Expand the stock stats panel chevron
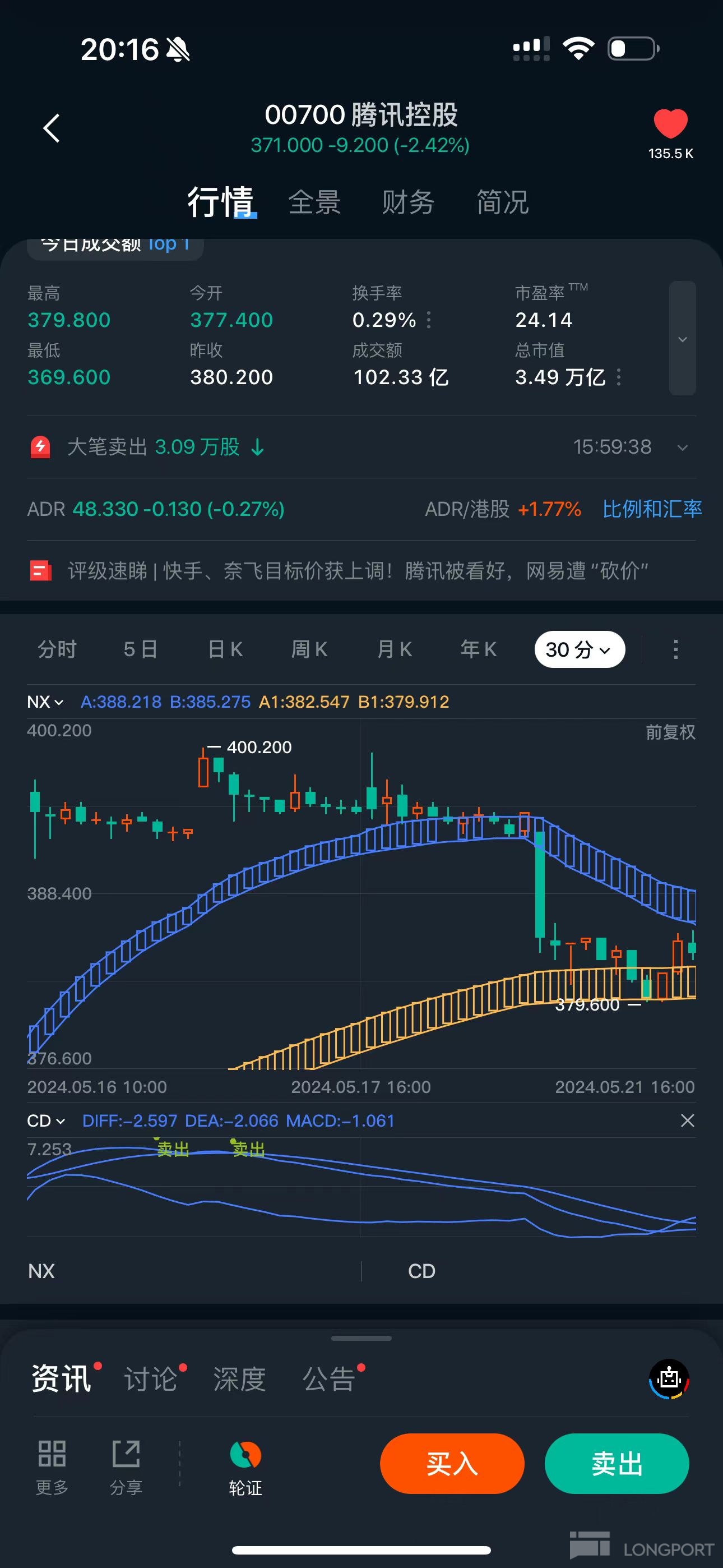Image resolution: width=723 pixels, height=1568 pixels. point(682,338)
